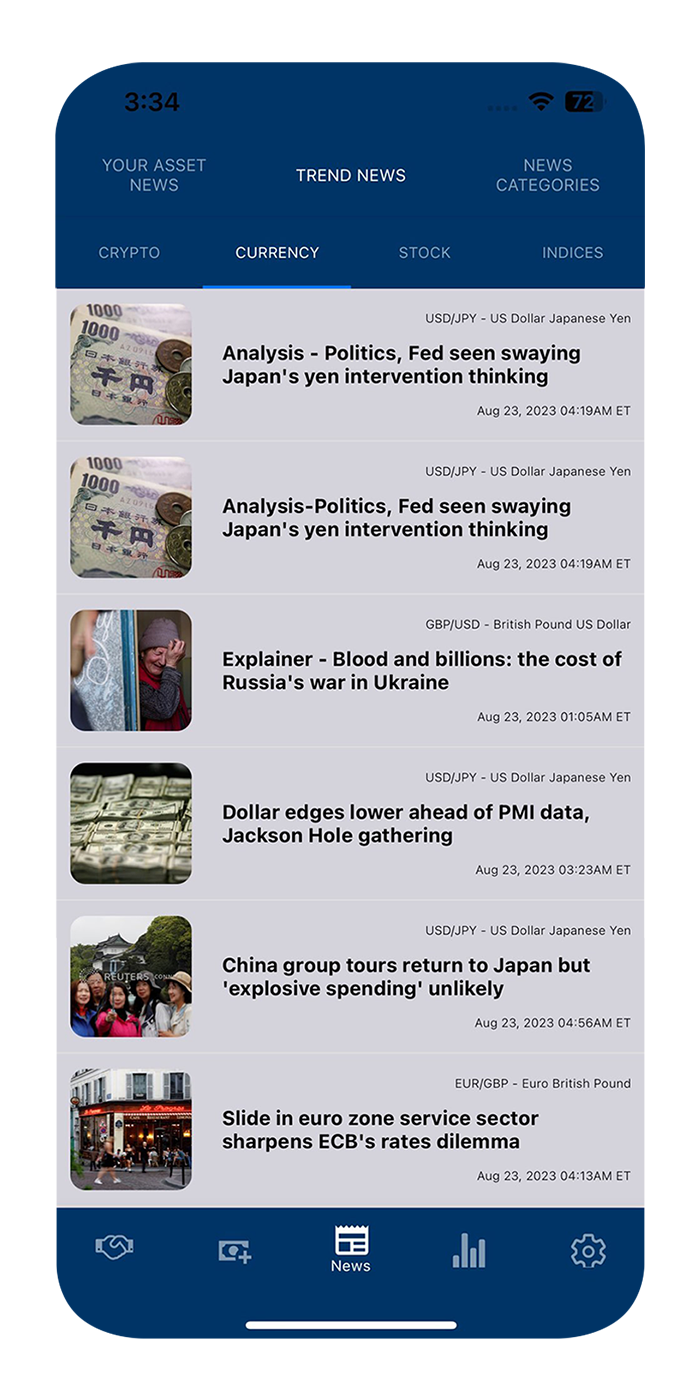The width and height of the screenshot is (700, 1400).
Task: Select the Currency sub-tab
Action: pos(277,253)
